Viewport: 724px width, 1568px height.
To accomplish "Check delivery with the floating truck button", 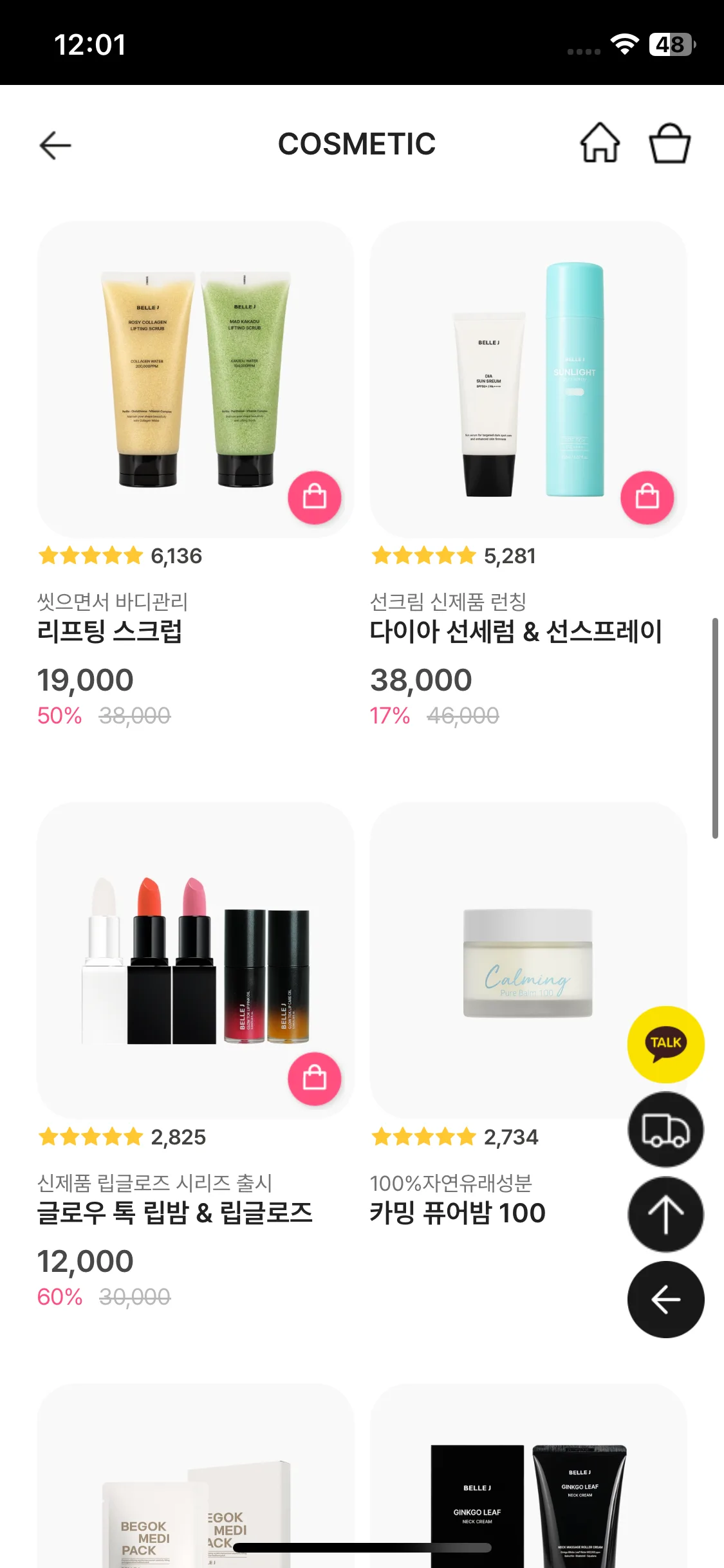I will click(665, 1130).
